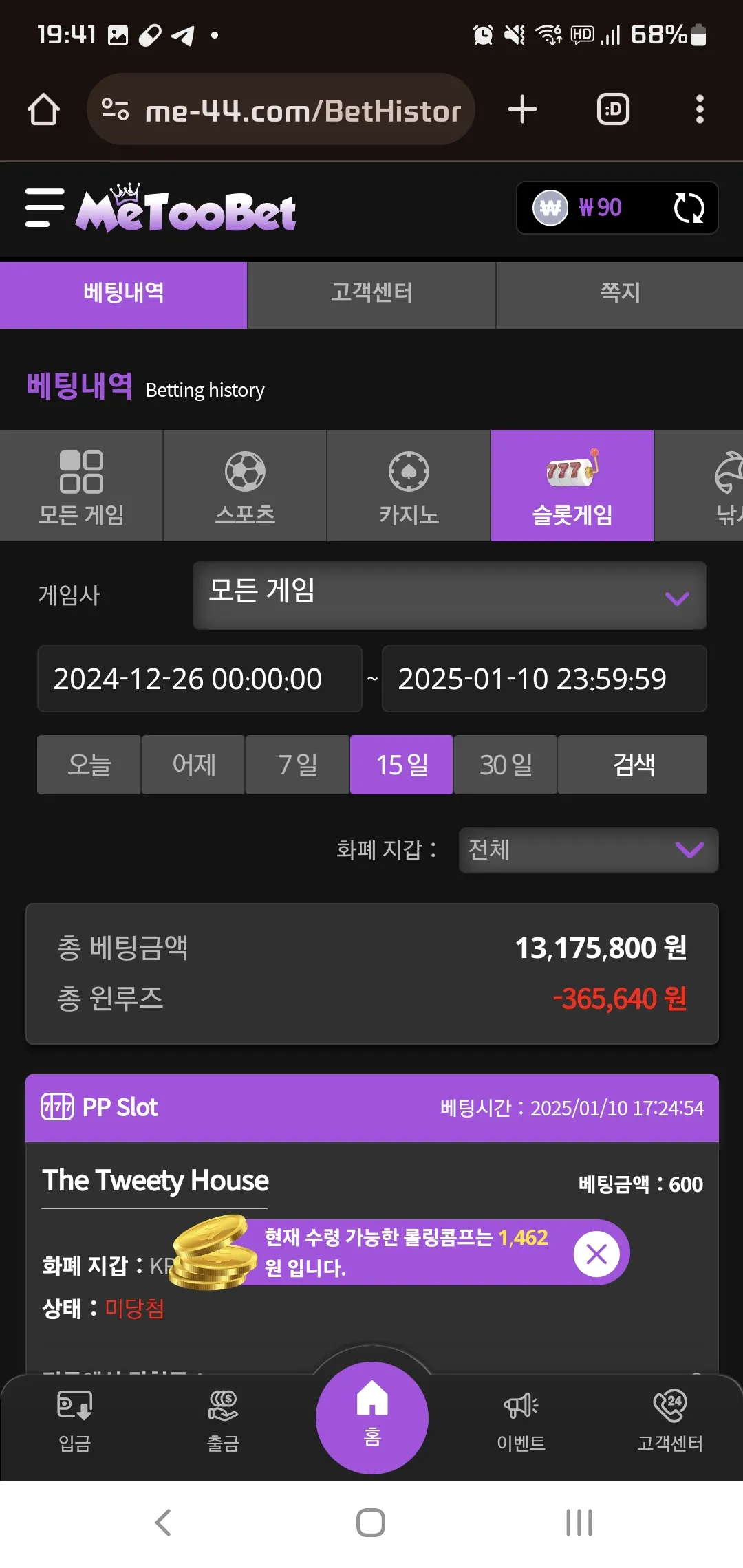Tap the 검색 search button
Viewport: 743px width, 1568px height.
pos(632,765)
